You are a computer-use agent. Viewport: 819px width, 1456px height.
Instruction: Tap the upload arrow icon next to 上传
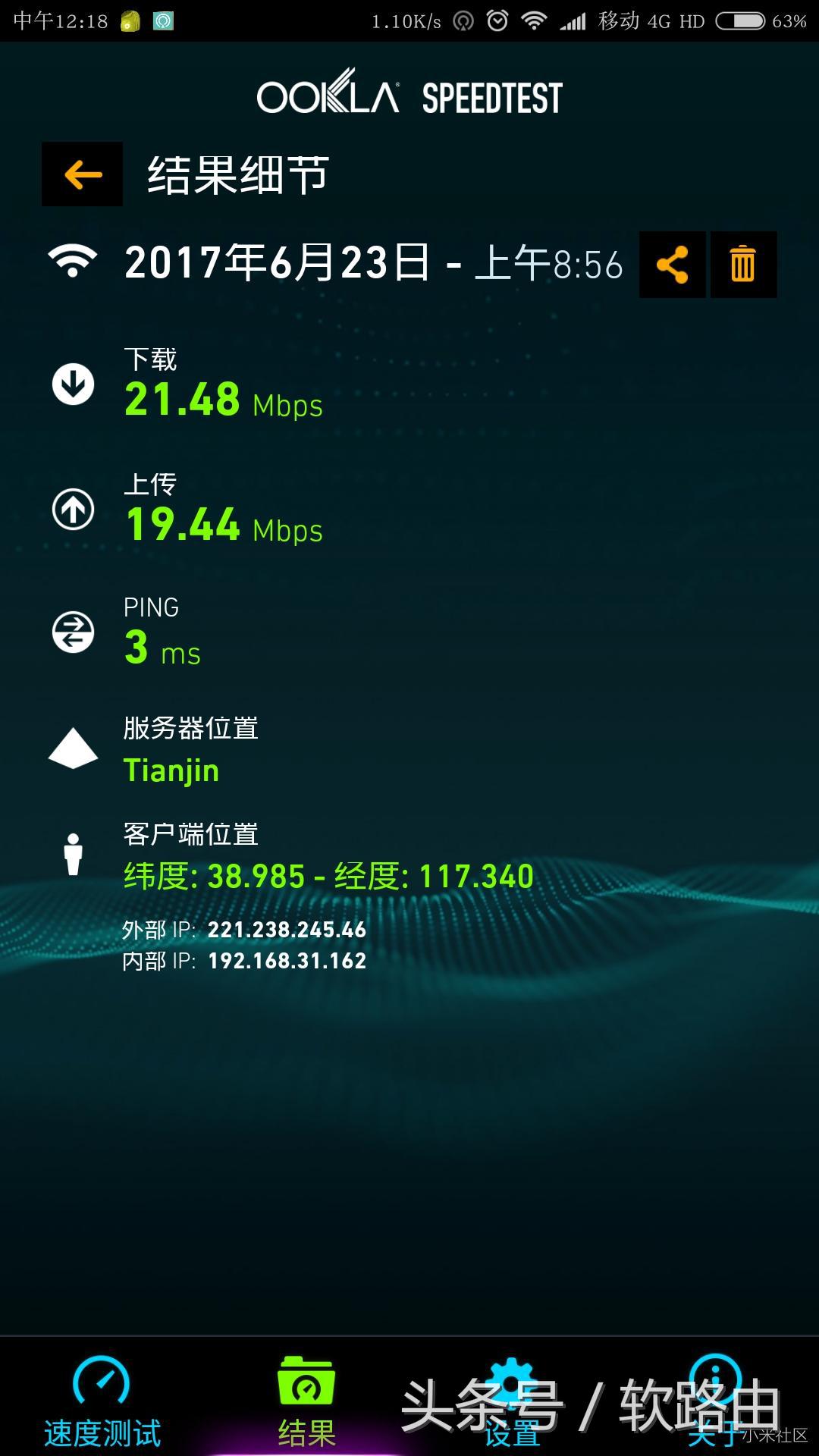73,507
